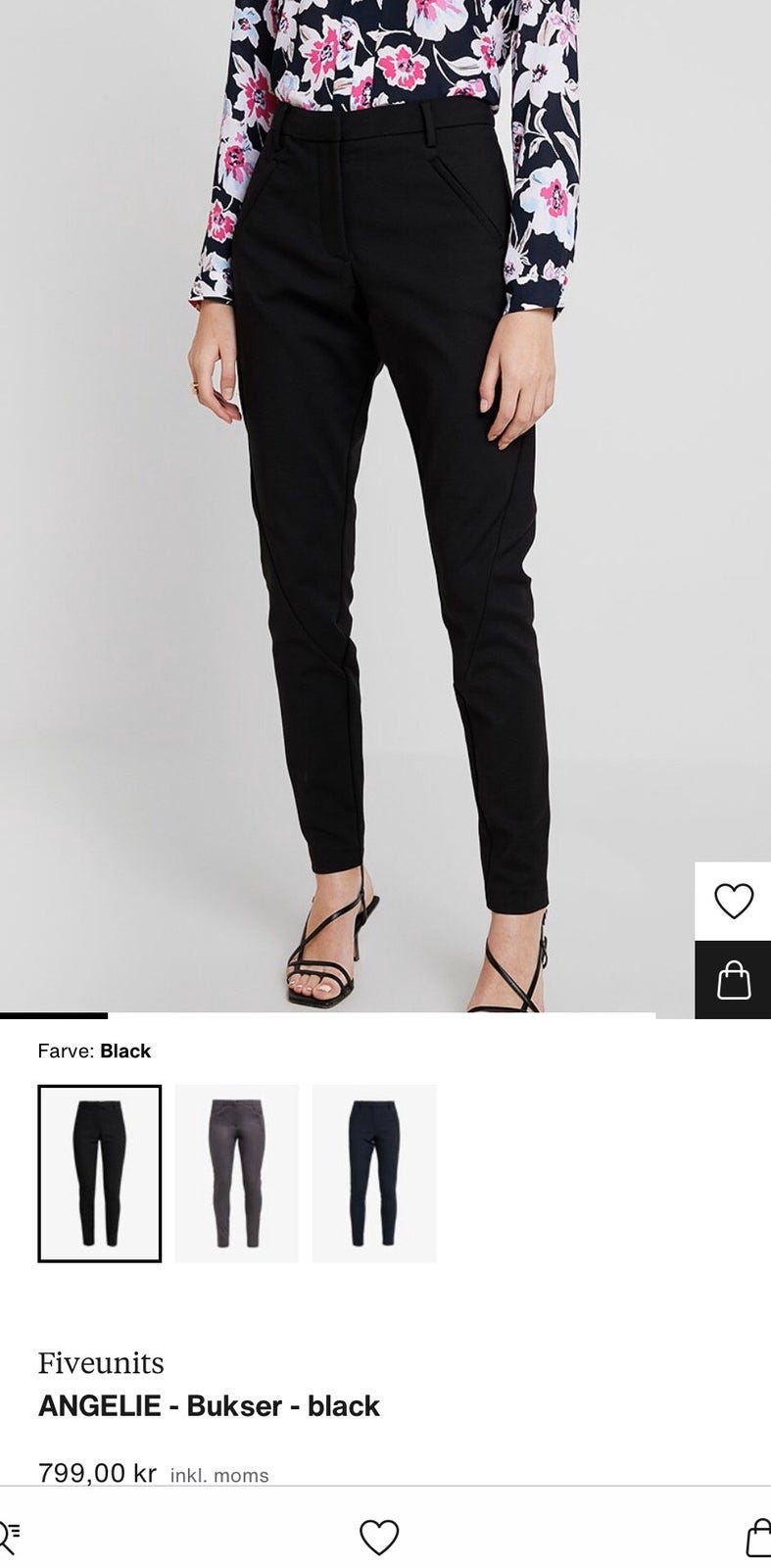Screen dimensions: 771x1568
Task: Add to bag using black bag button
Action: click(x=733, y=979)
